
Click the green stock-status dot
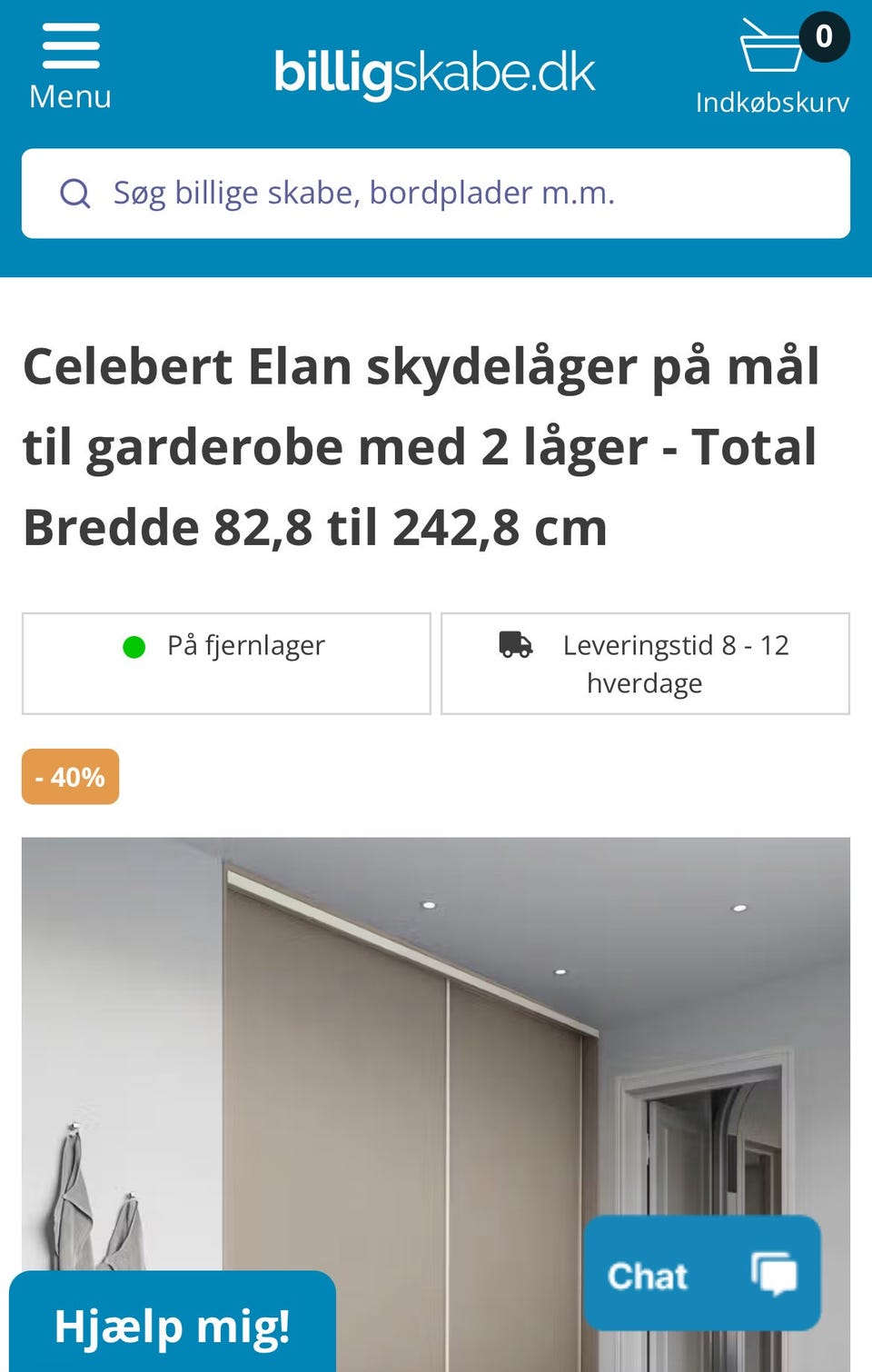[x=134, y=645]
